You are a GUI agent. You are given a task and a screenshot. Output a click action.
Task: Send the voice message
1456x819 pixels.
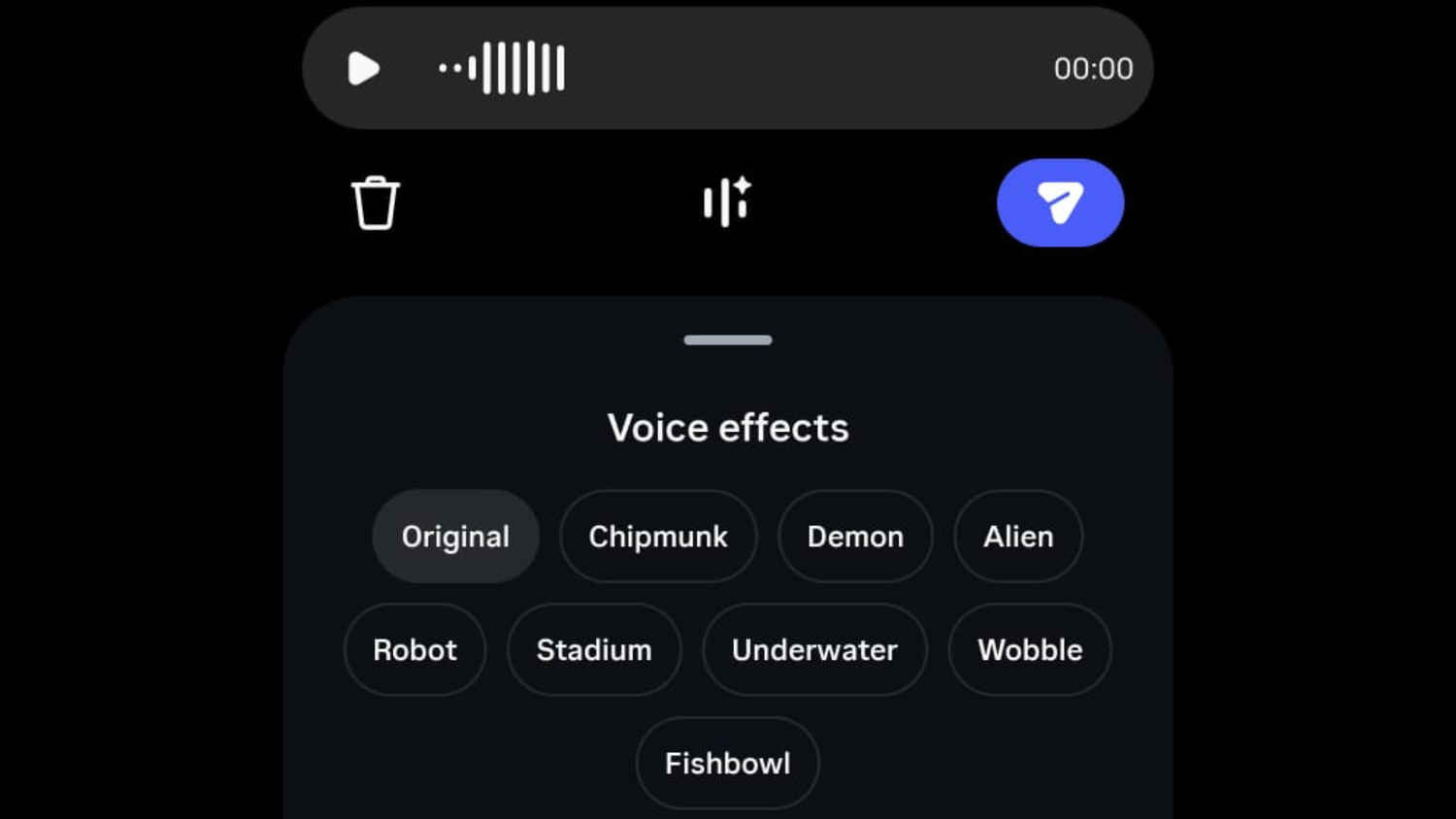click(1060, 203)
